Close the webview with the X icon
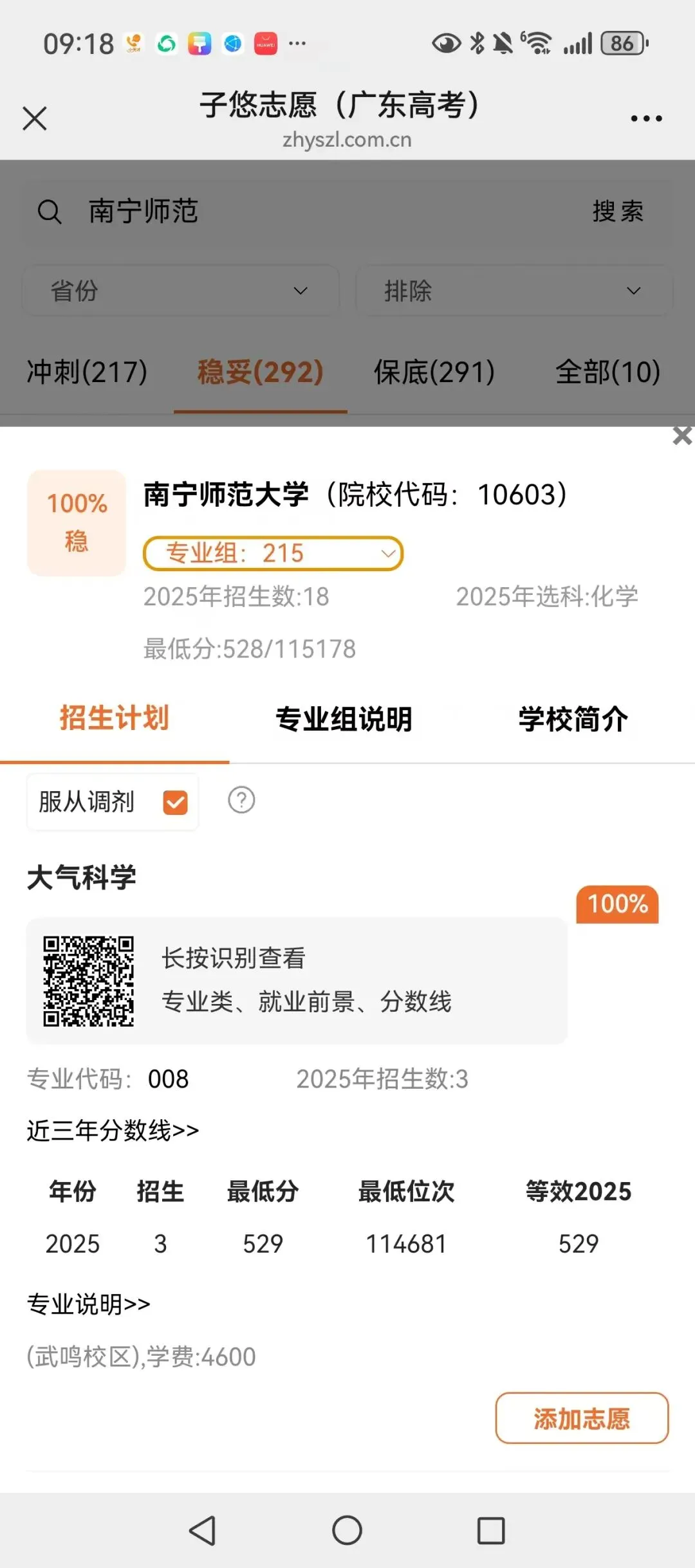This screenshot has width=695, height=1568. tap(35, 118)
